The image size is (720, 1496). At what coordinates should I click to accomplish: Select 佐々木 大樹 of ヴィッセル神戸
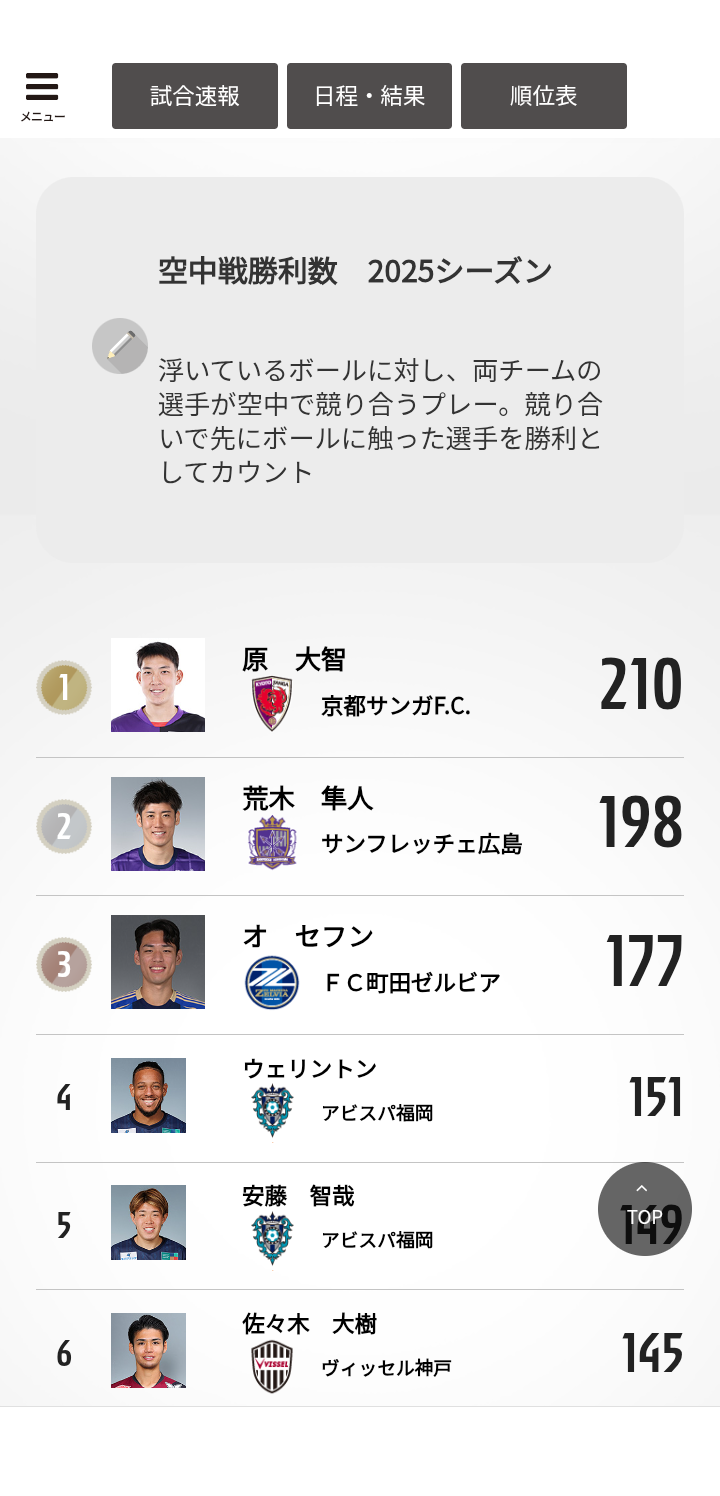tap(360, 1350)
